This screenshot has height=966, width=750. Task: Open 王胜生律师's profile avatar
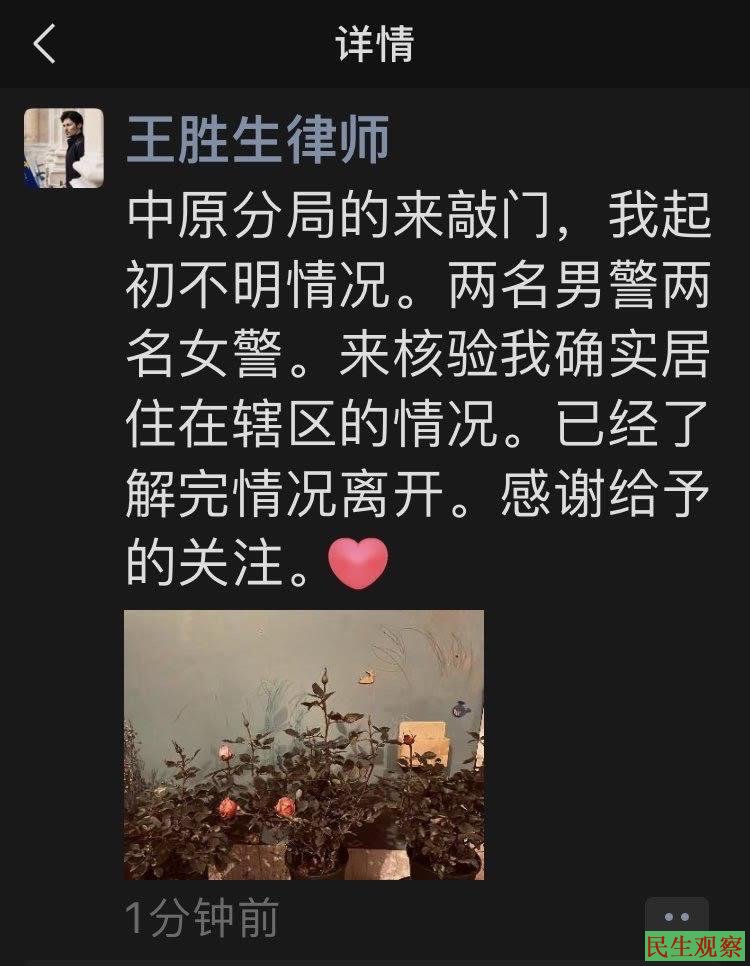coord(63,148)
